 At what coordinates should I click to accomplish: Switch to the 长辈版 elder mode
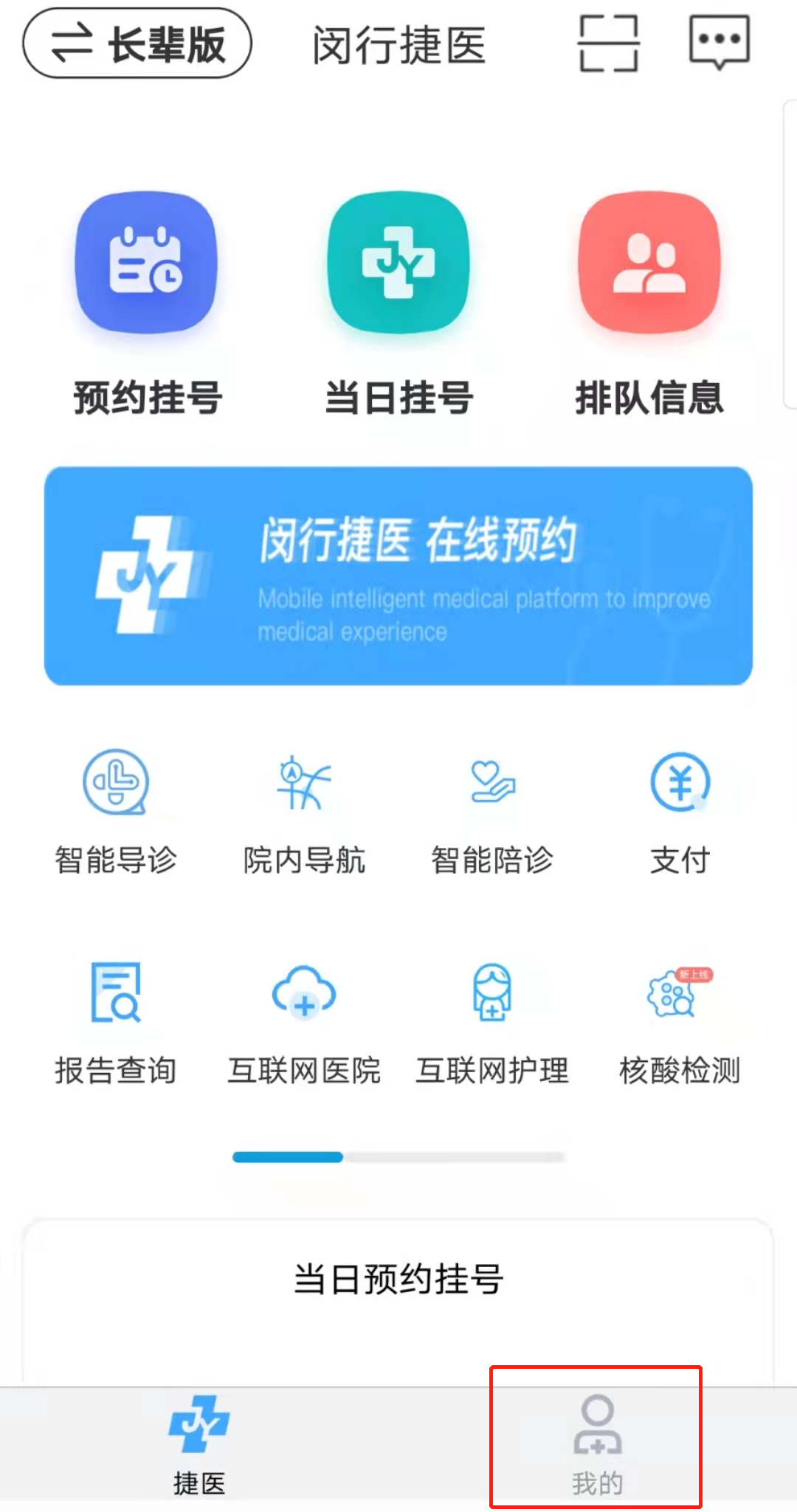coord(137,44)
